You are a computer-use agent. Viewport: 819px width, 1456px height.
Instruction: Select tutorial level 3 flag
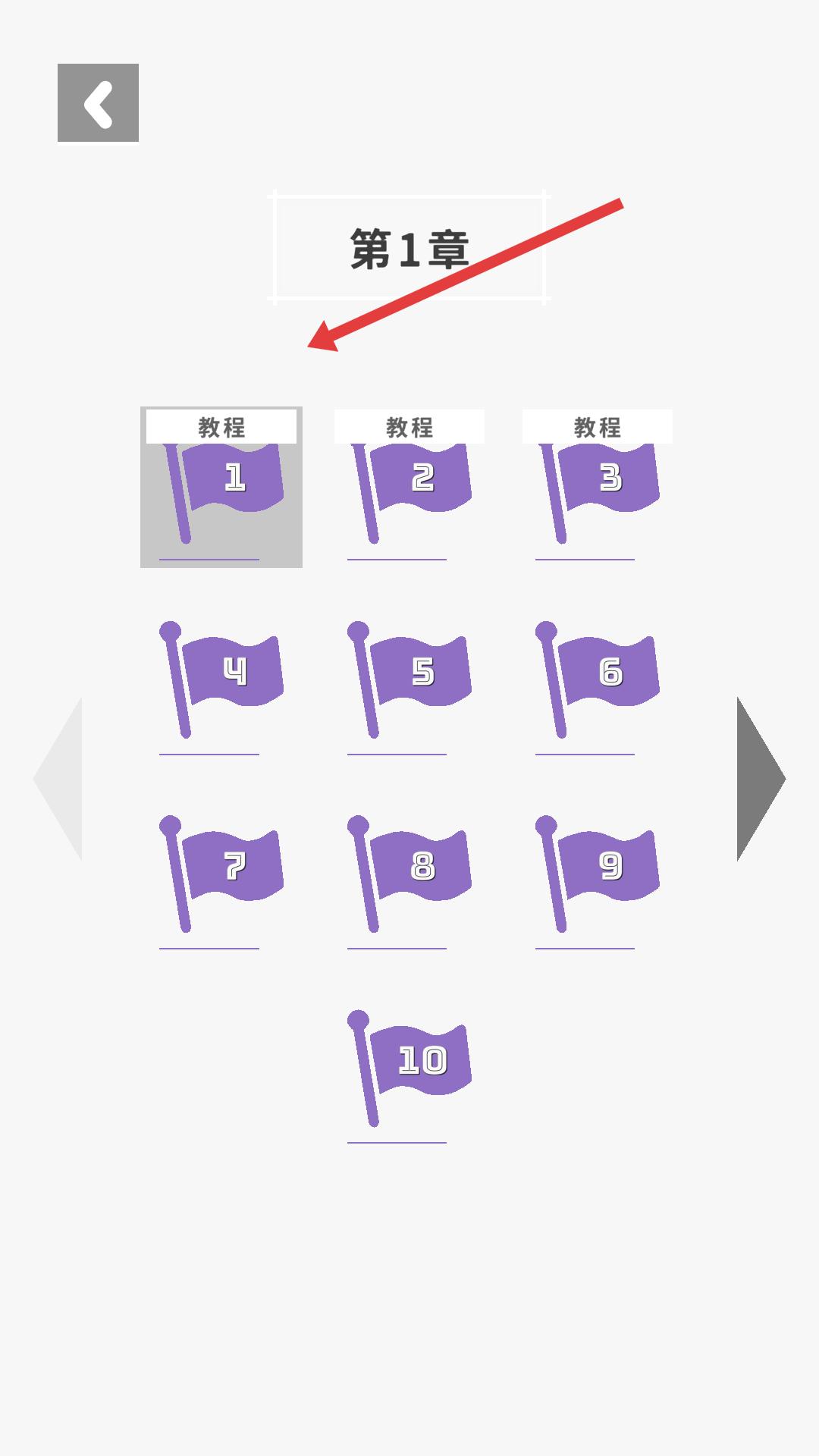click(598, 487)
